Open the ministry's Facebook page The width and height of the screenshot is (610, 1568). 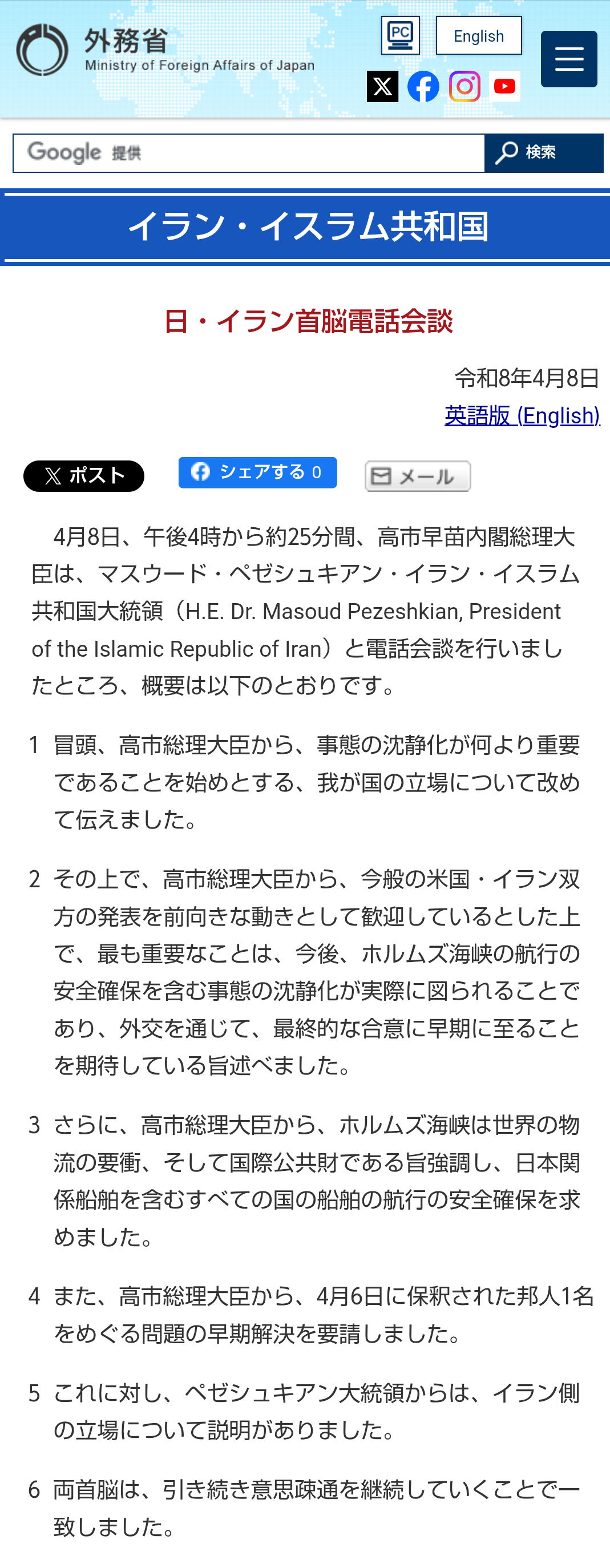423,86
